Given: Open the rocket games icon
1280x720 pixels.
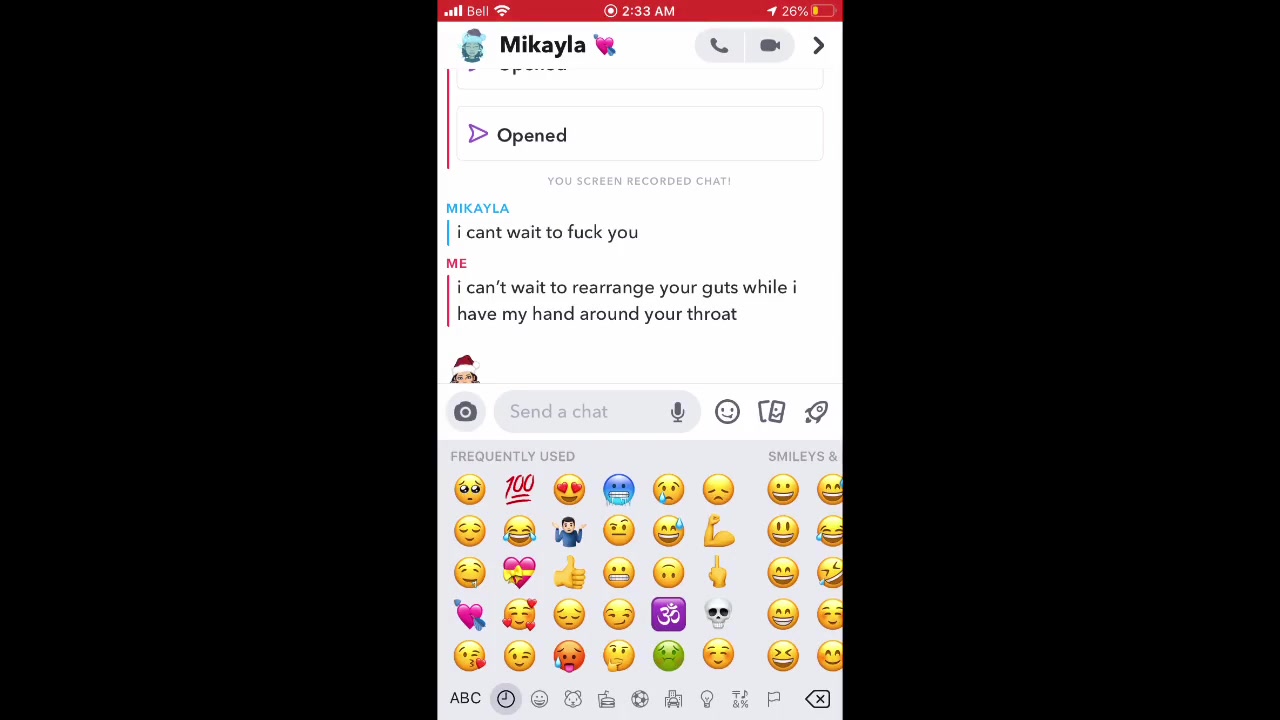Looking at the screenshot, I should click(x=816, y=412).
